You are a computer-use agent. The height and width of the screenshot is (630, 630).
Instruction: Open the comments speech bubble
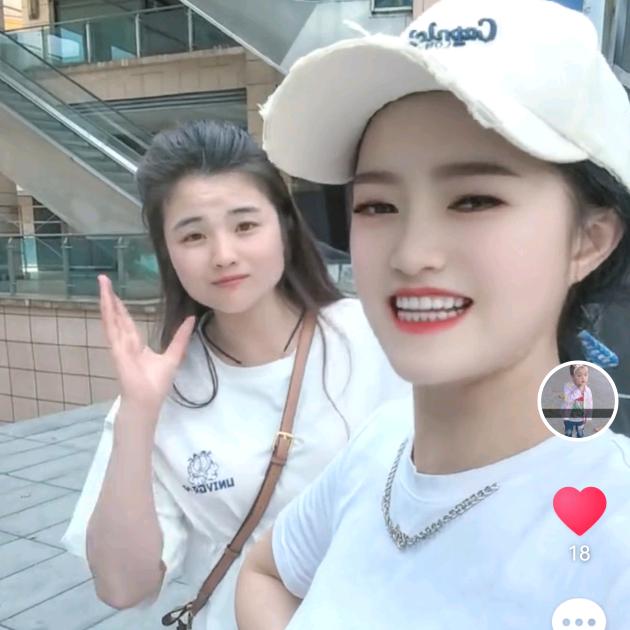point(579,616)
